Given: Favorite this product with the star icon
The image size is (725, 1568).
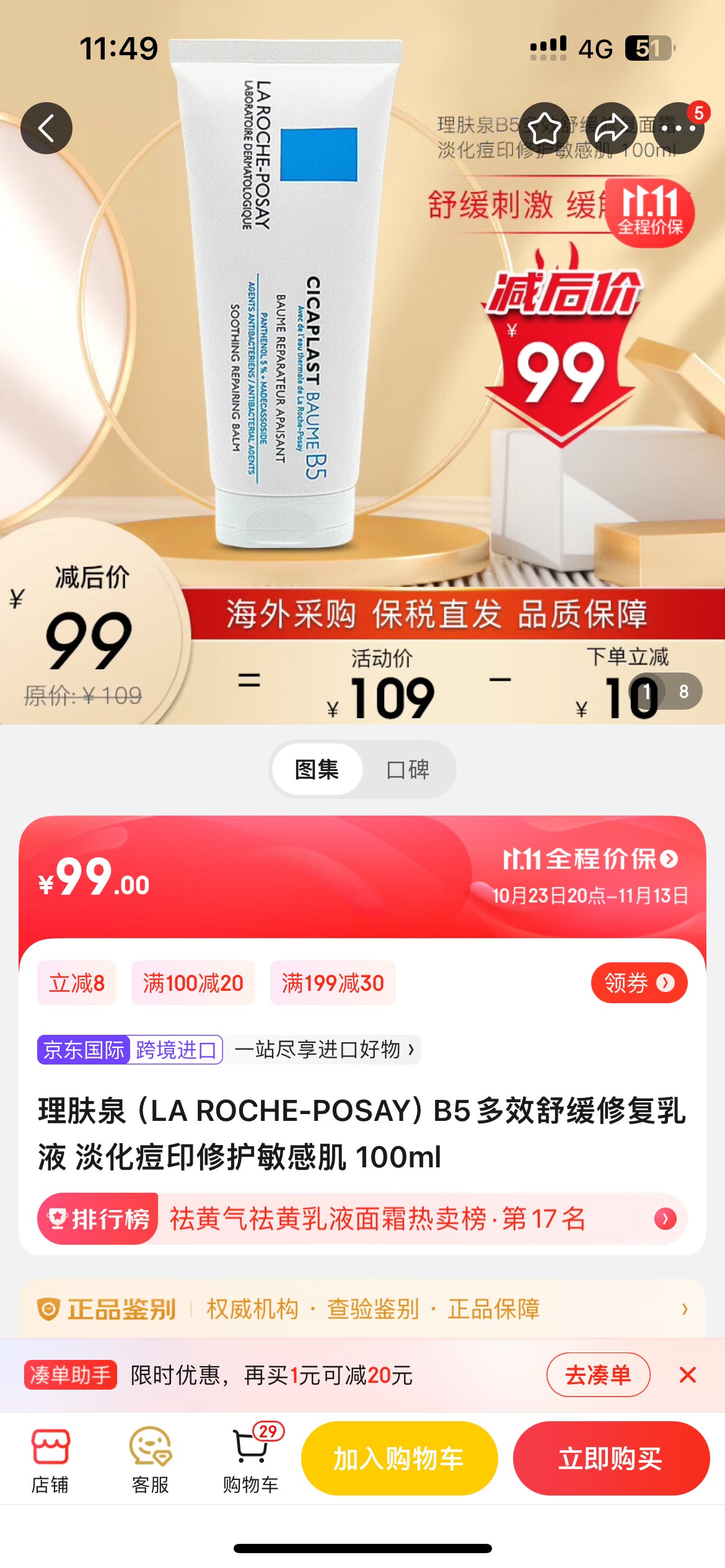Looking at the screenshot, I should [545, 128].
